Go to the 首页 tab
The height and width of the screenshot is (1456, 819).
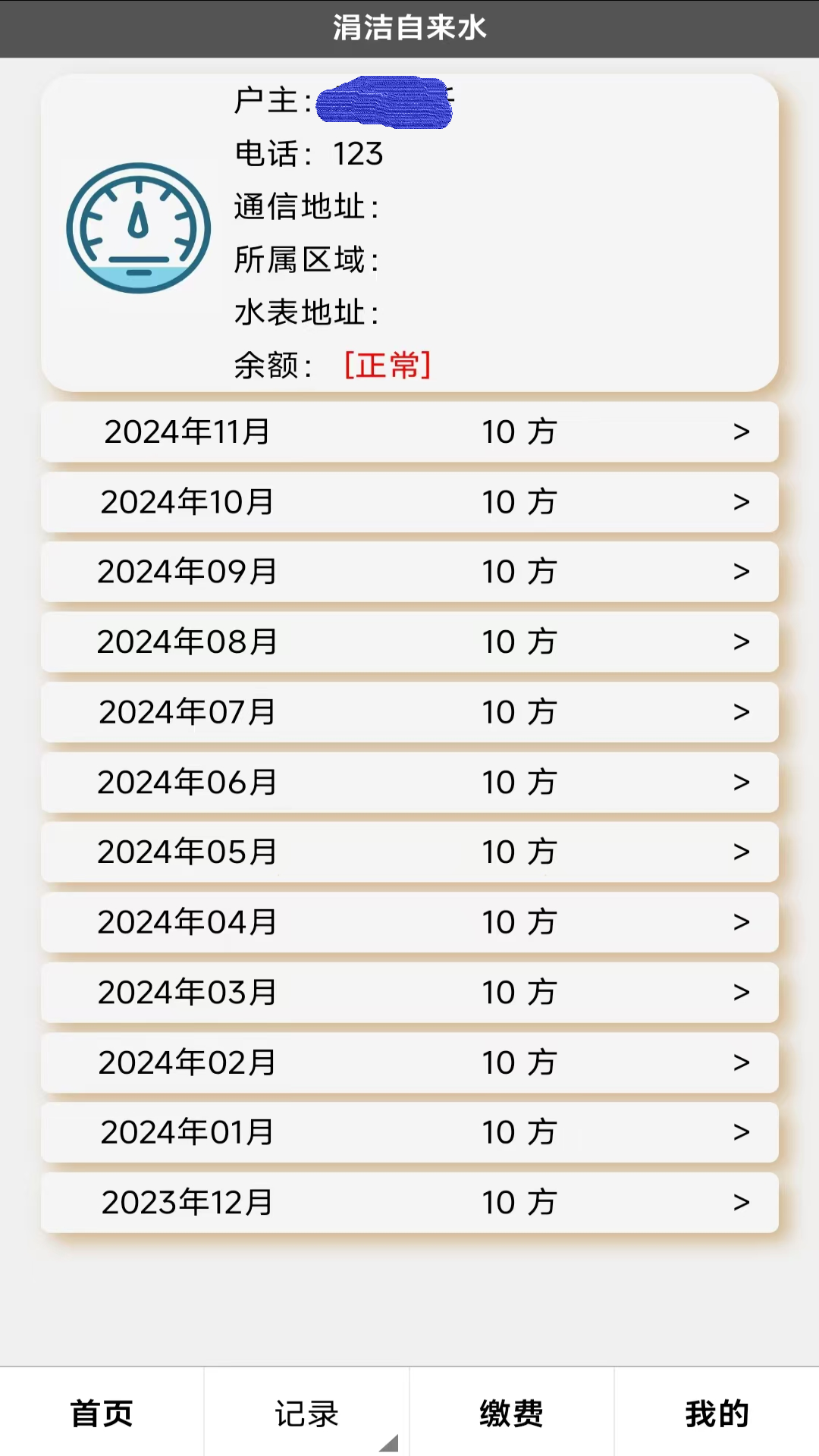tap(102, 1414)
